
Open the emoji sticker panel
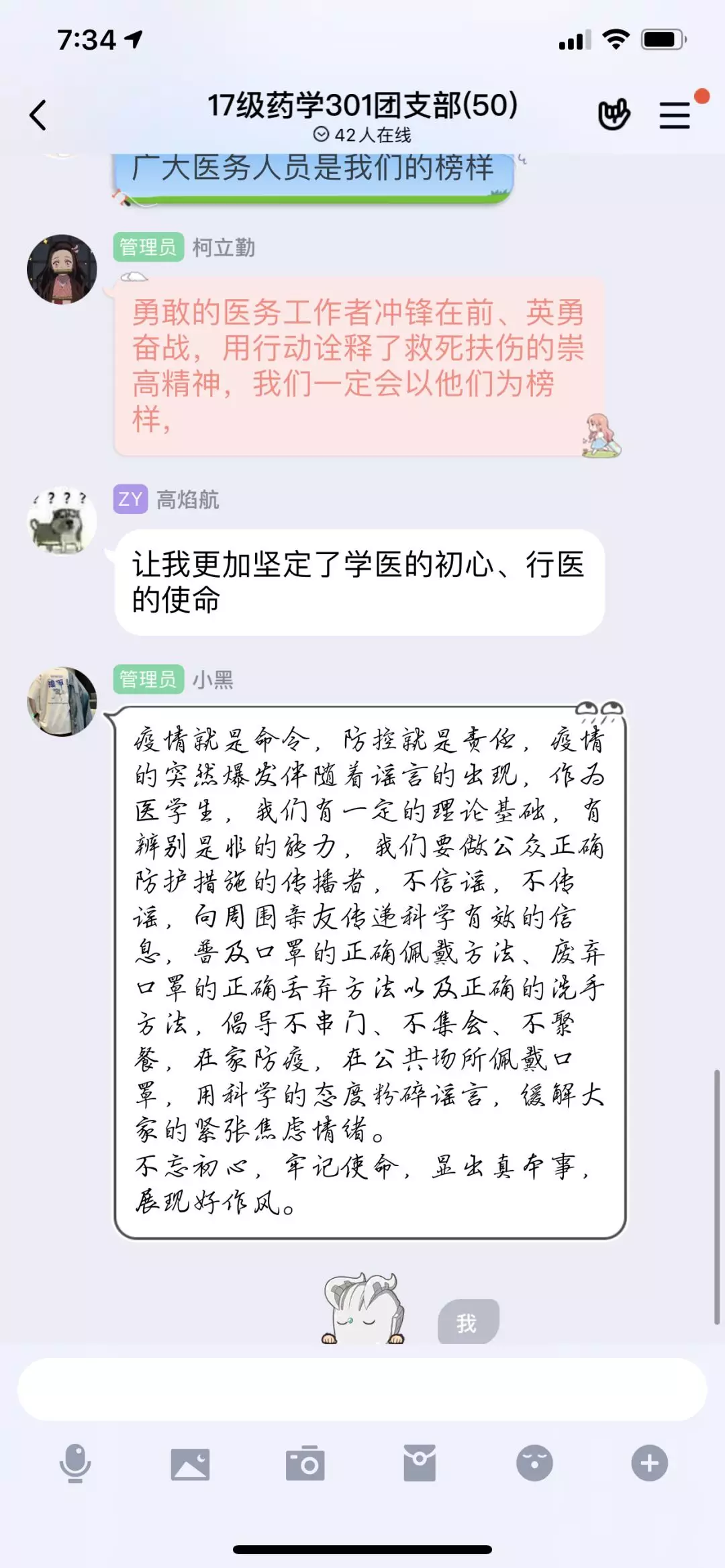click(x=534, y=1463)
